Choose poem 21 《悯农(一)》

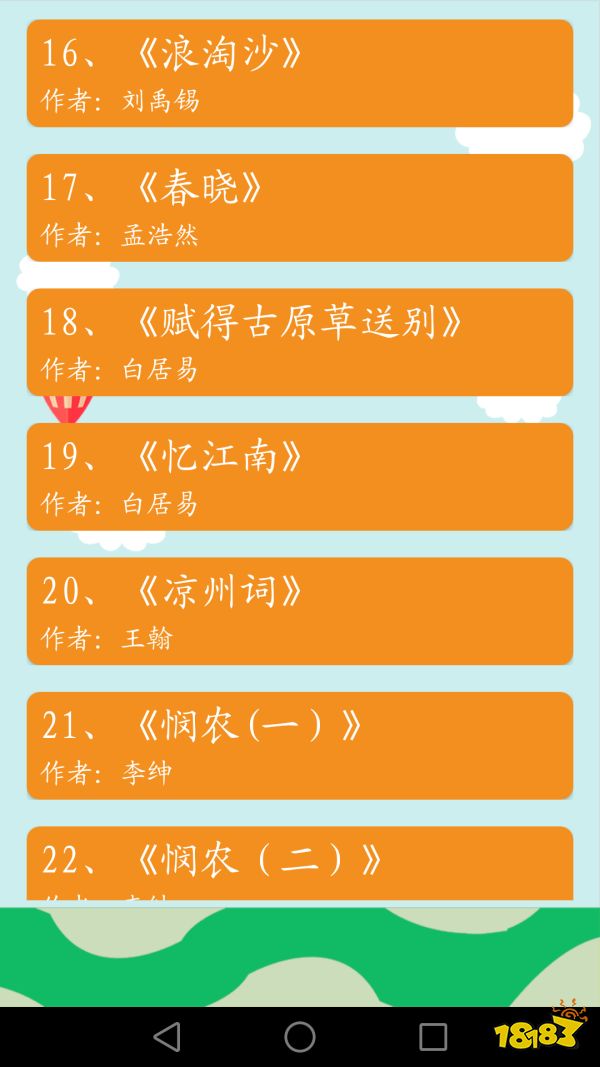tap(300, 746)
